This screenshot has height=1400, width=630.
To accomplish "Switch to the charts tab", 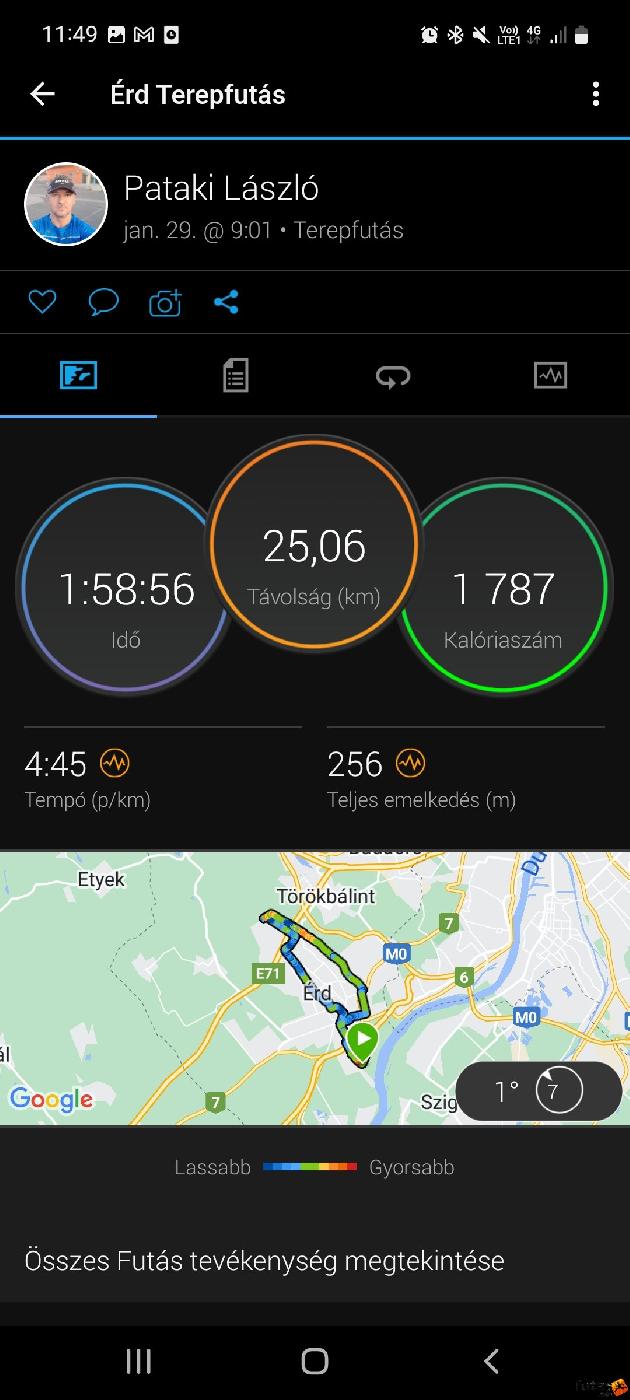I will pos(550,376).
